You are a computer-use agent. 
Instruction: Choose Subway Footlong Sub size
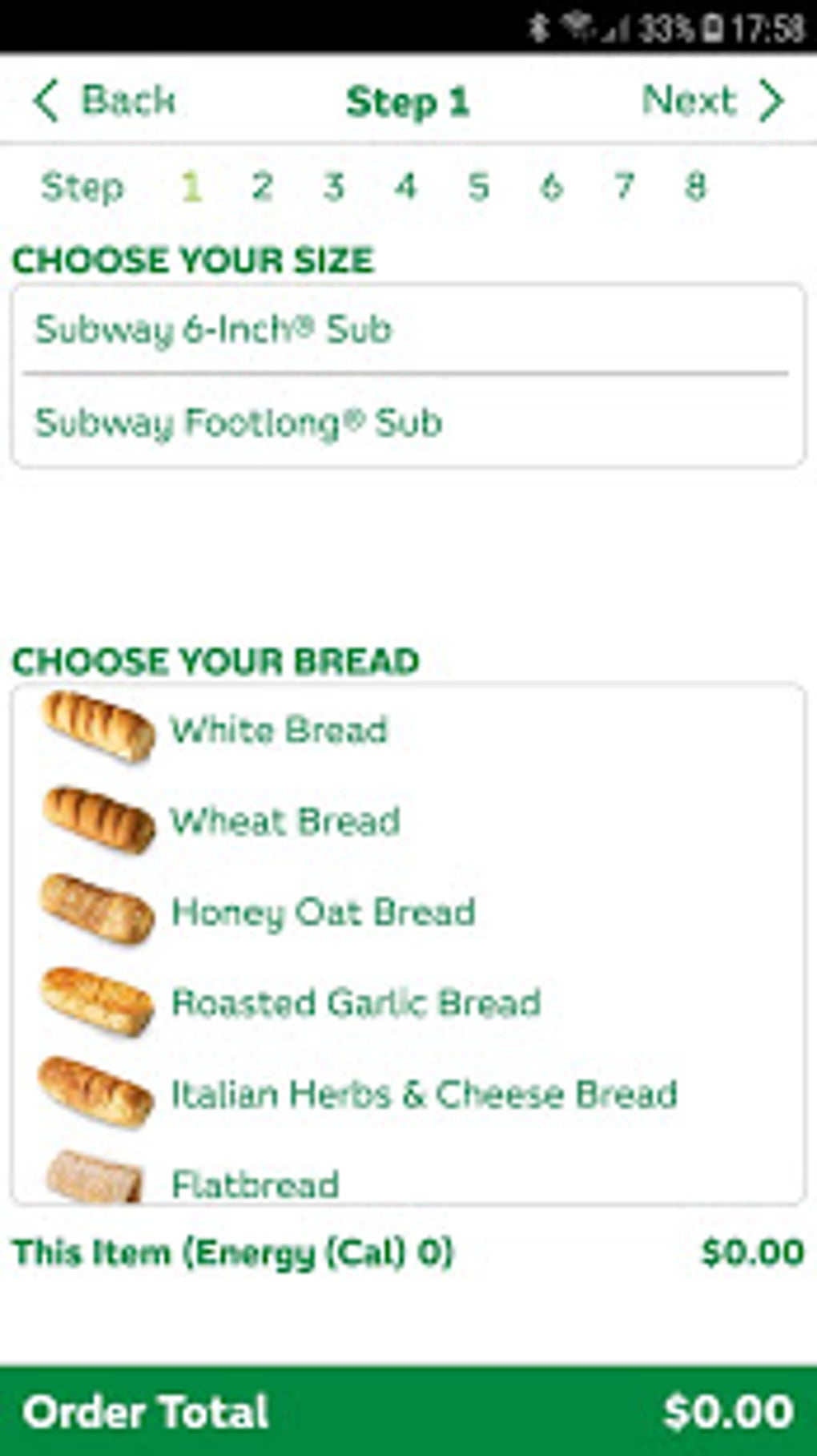[408, 422]
